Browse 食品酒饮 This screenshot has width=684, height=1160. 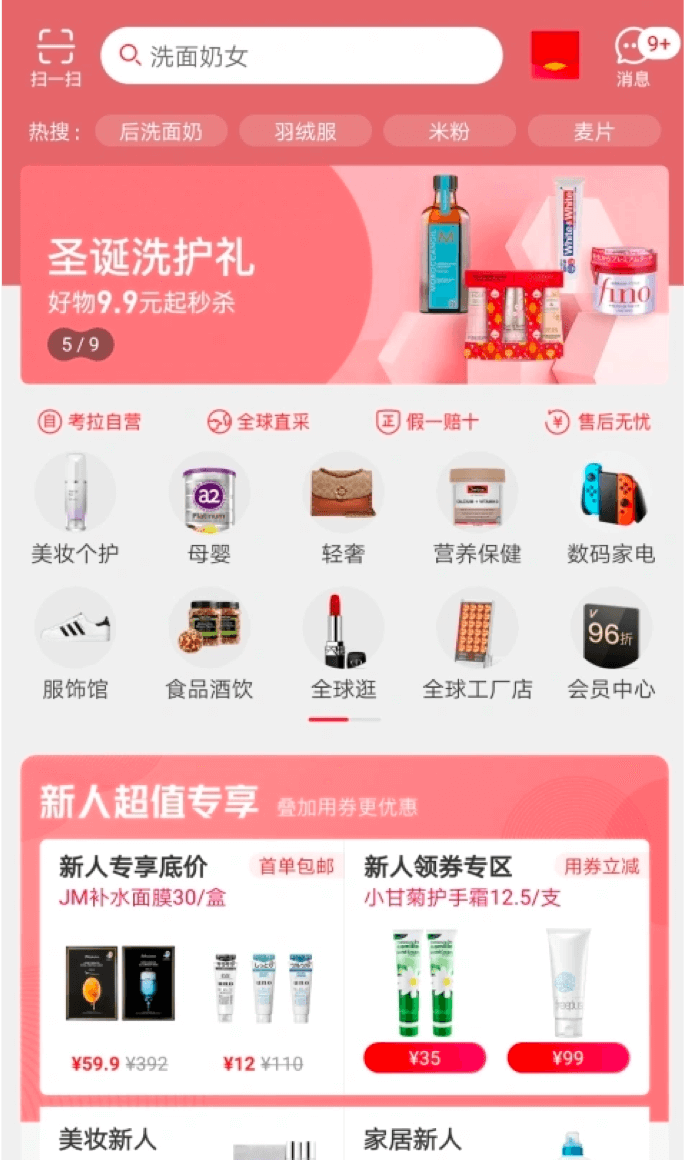pyautogui.click(x=209, y=644)
